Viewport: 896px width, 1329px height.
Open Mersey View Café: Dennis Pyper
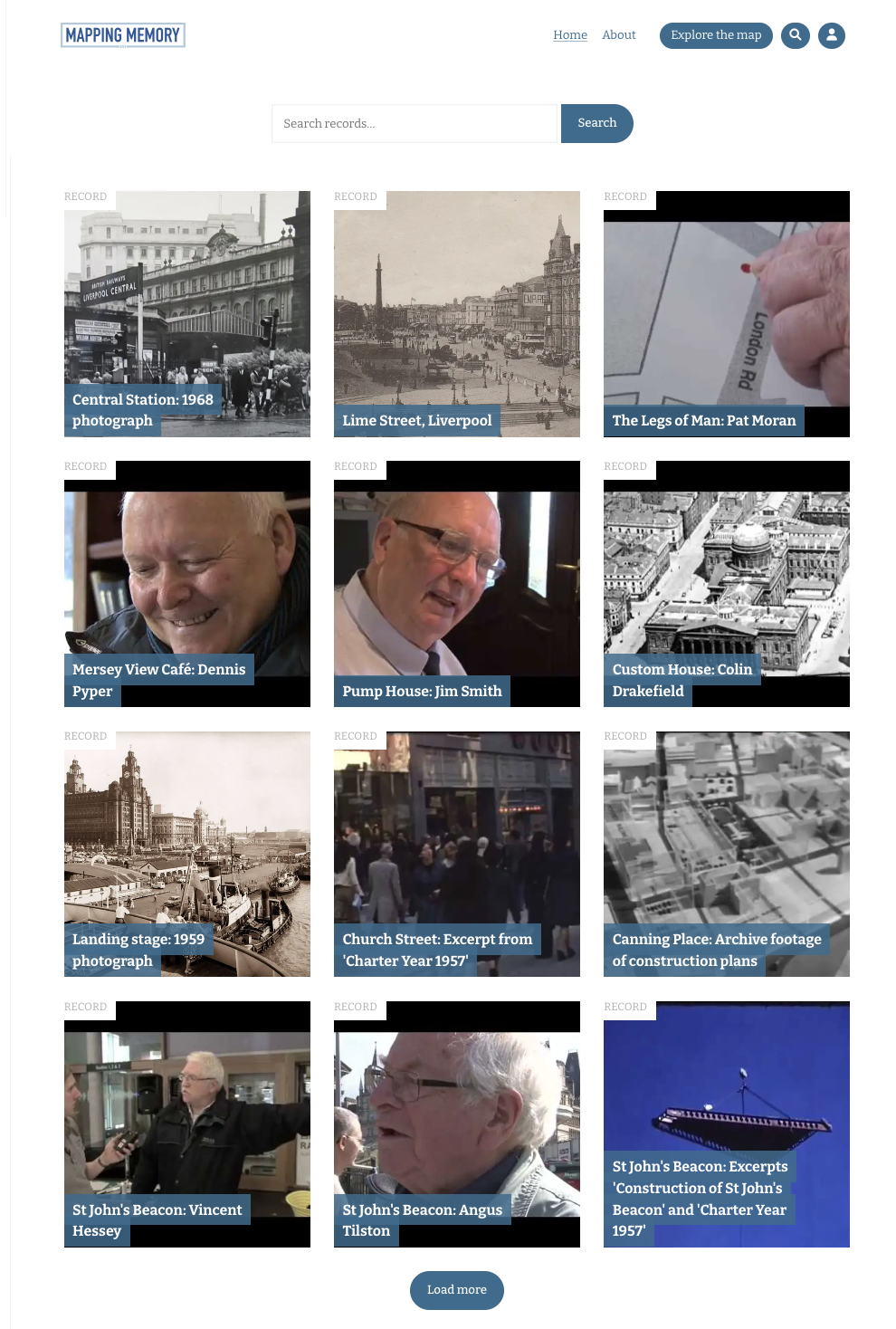(x=186, y=584)
